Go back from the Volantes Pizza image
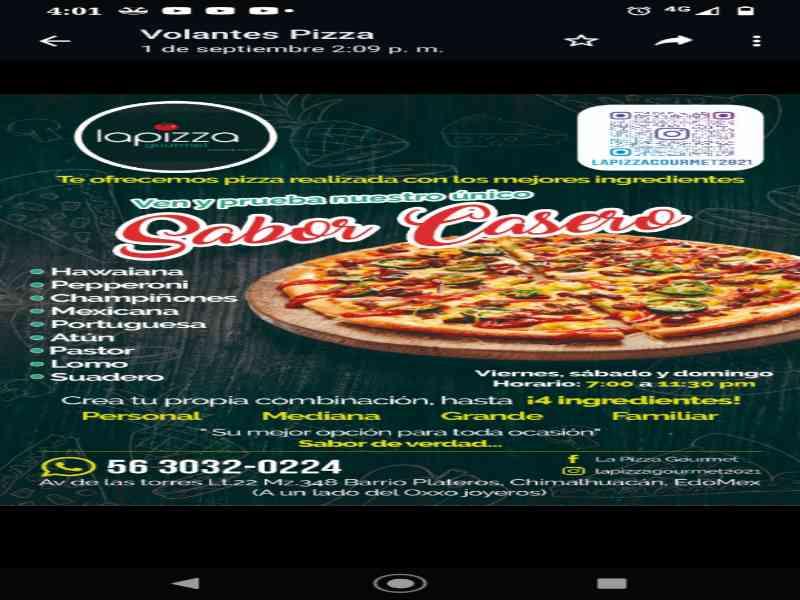 pyautogui.click(x=55, y=41)
